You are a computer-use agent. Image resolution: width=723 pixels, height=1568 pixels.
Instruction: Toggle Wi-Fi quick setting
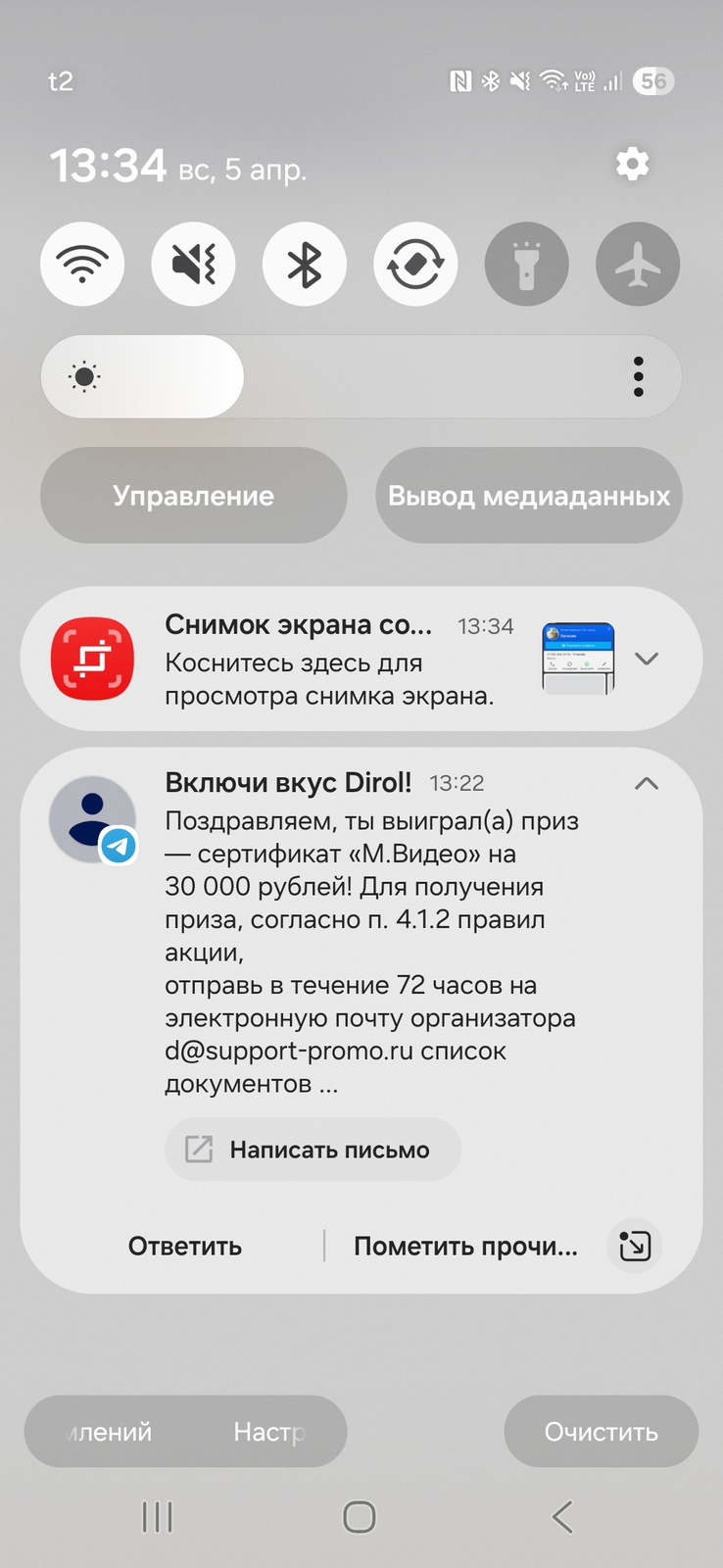click(x=82, y=265)
